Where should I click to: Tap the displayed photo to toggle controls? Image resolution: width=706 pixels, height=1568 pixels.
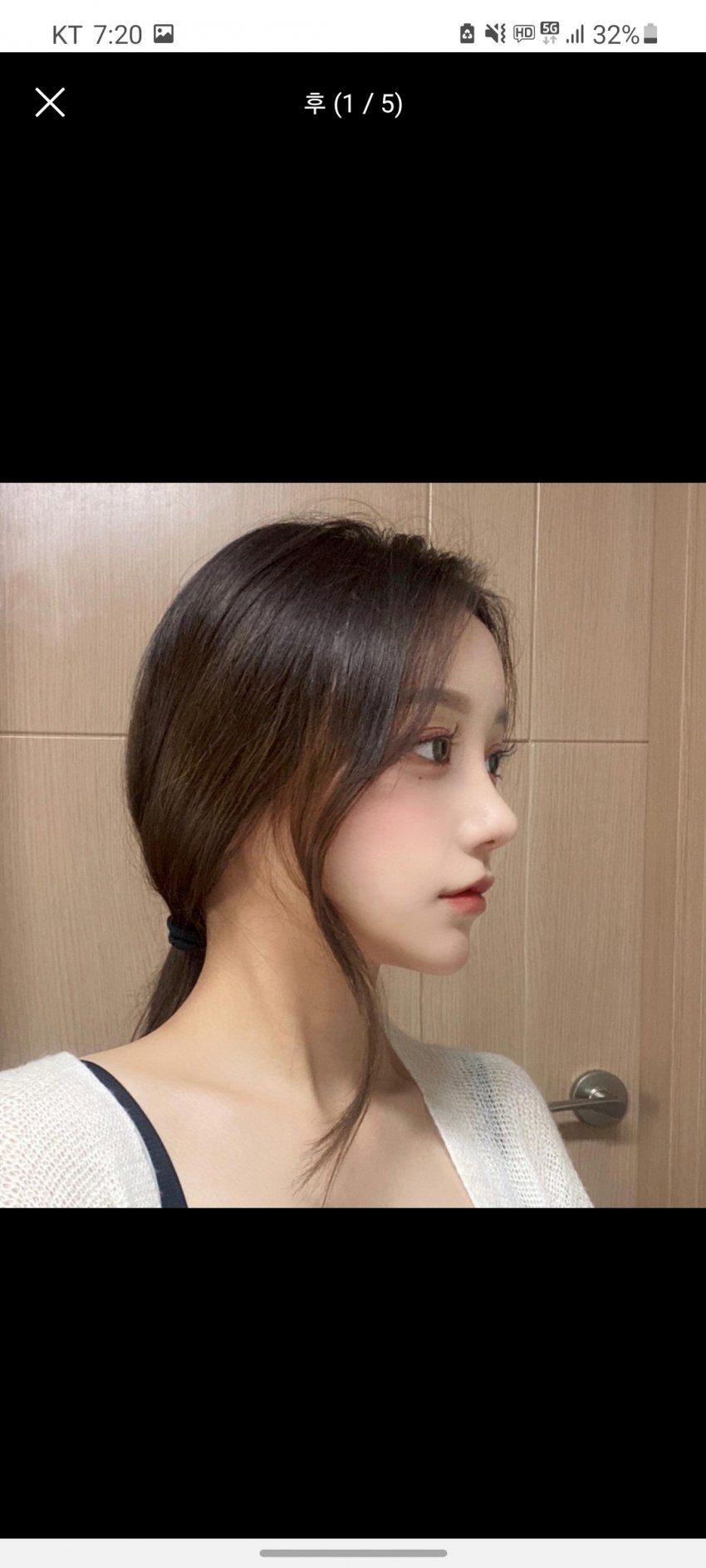353,844
